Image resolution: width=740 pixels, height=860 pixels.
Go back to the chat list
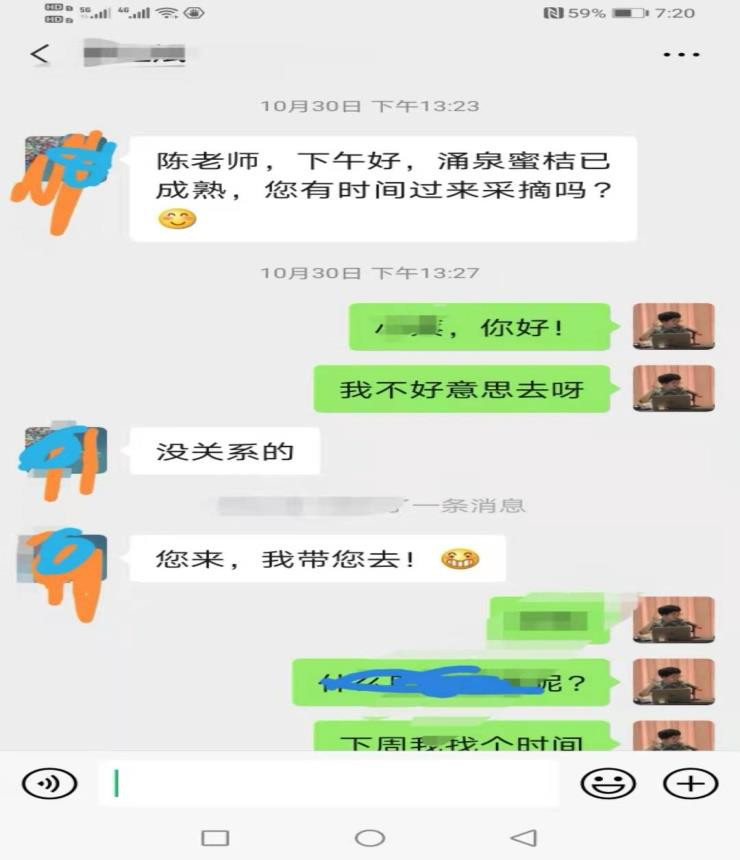(x=39, y=54)
